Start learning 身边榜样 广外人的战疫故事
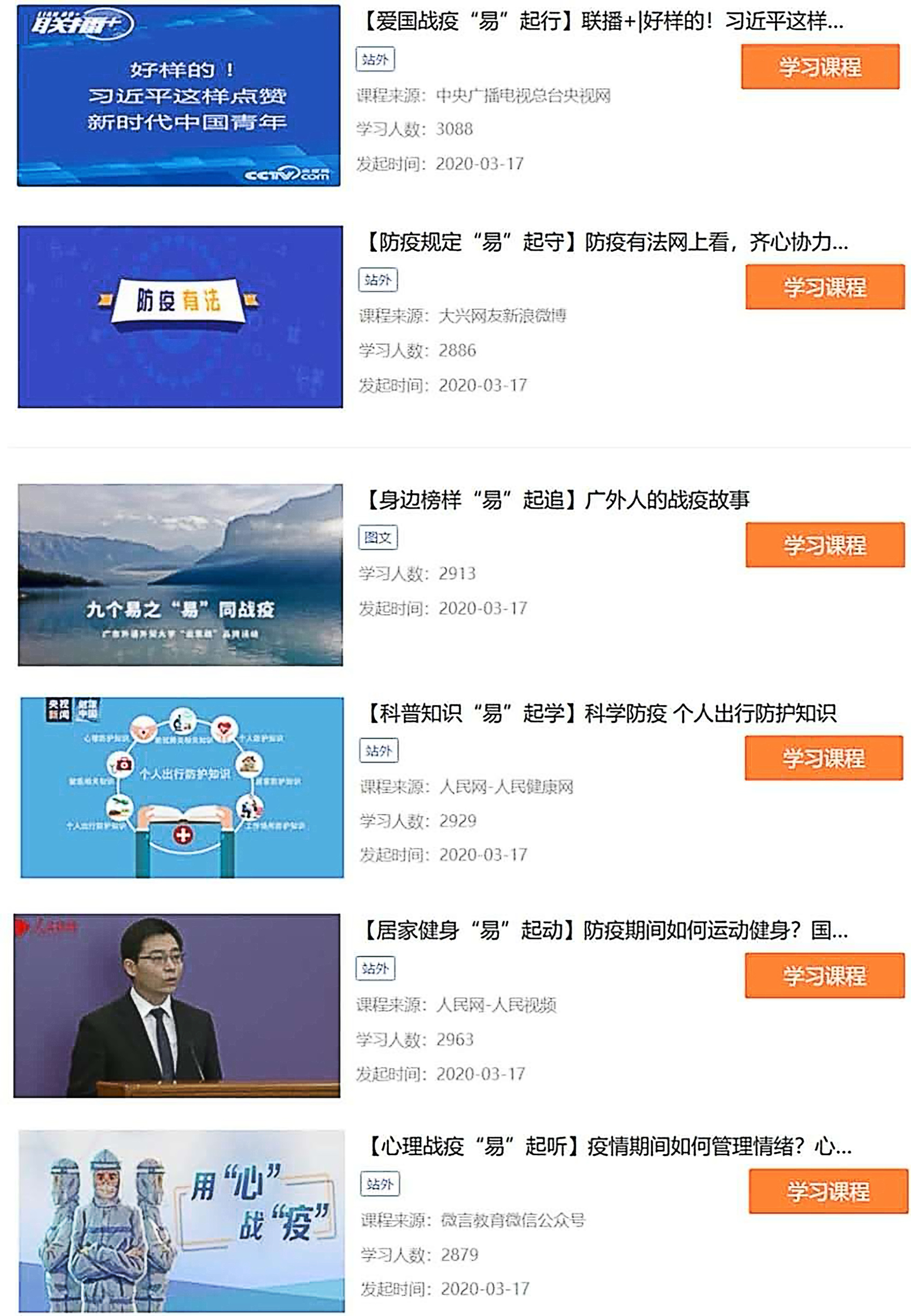Screen dimensions: 911x1316 824,545
